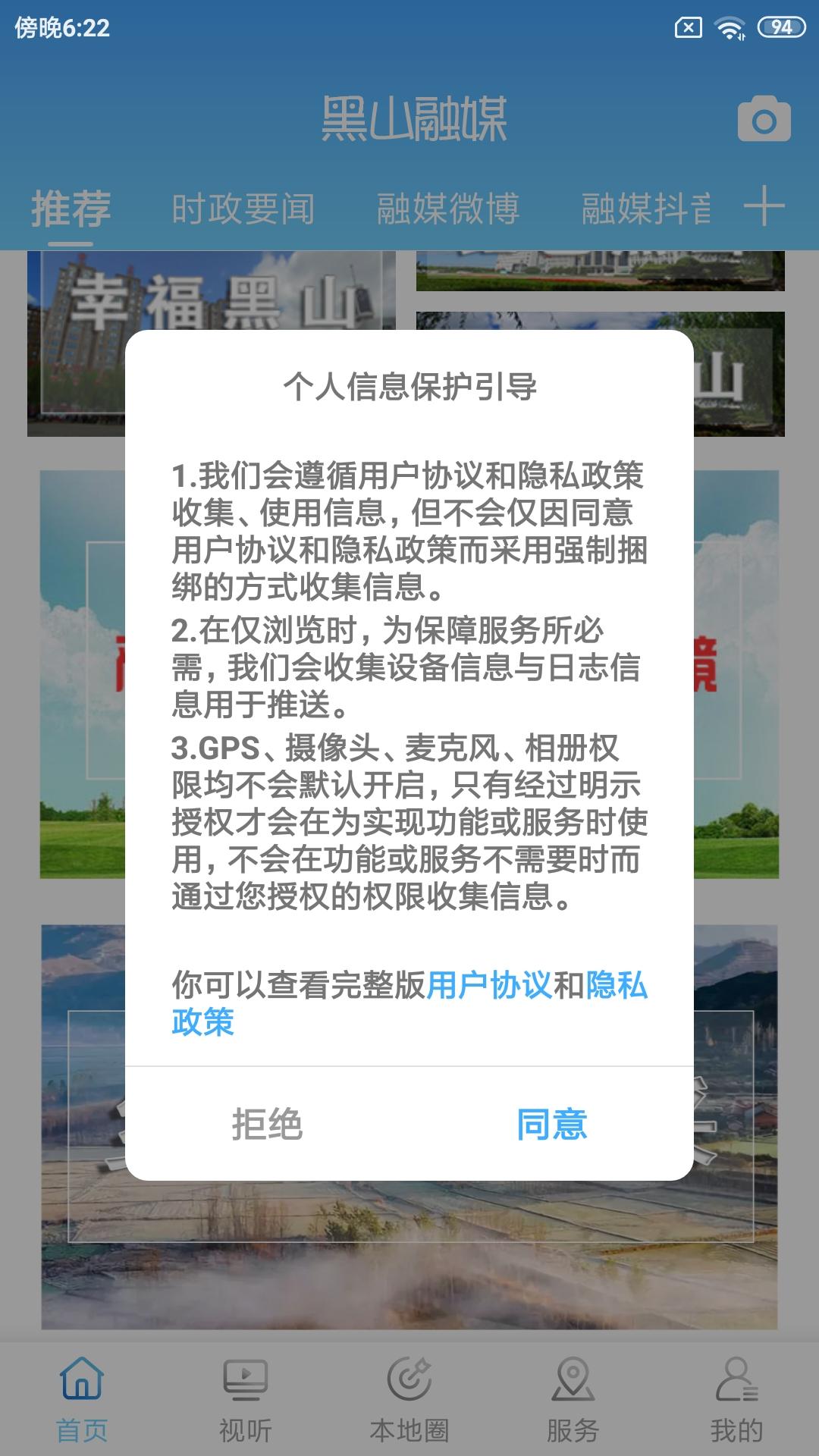Click the plus icon to add channels

[x=765, y=206]
